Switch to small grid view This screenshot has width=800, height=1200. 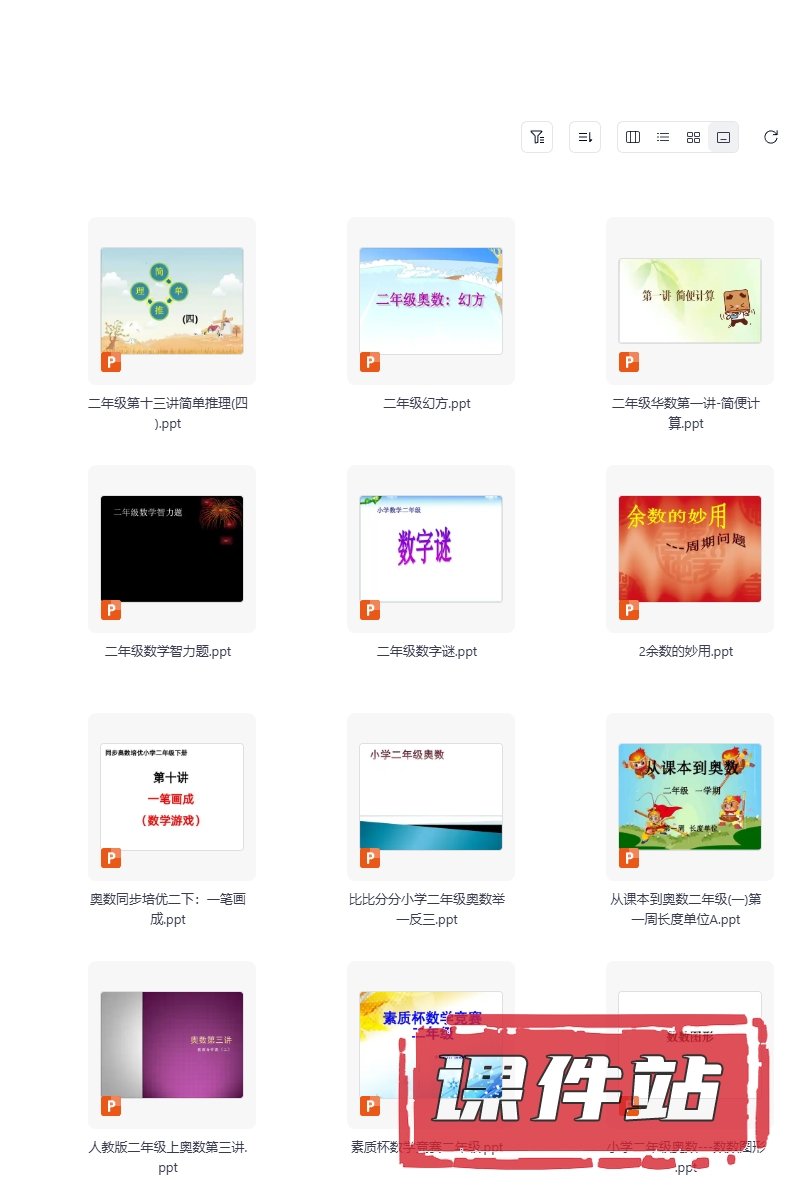pyautogui.click(x=693, y=137)
